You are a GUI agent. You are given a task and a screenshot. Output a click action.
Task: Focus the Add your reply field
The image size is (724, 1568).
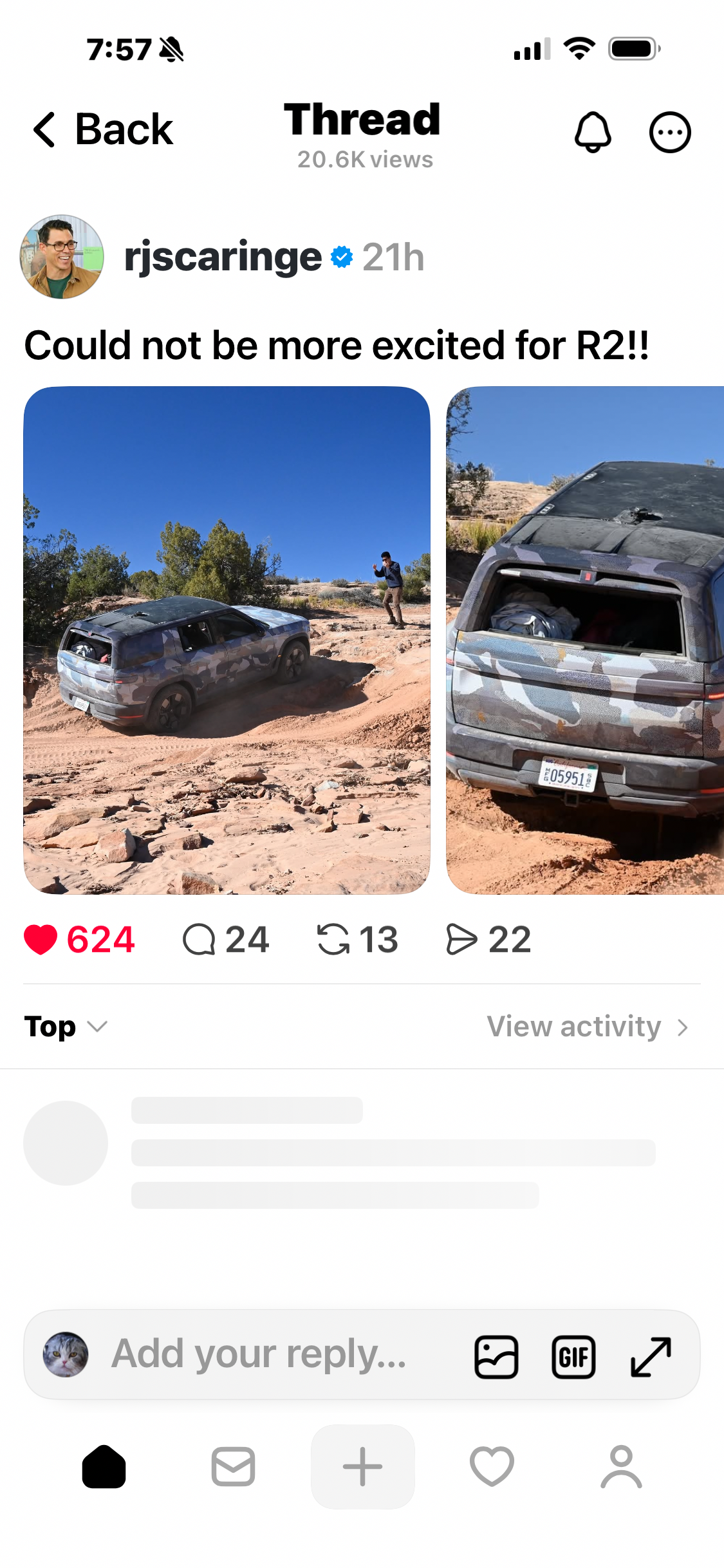click(x=259, y=1354)
